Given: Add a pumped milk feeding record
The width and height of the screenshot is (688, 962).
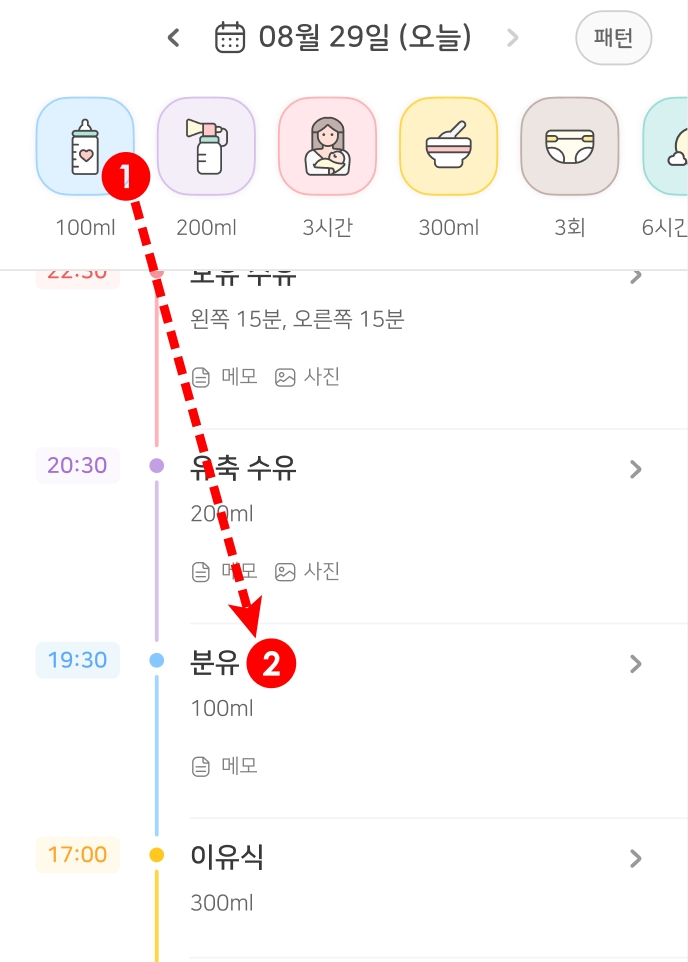Looking at the screenshot, I should coord(206,147).
